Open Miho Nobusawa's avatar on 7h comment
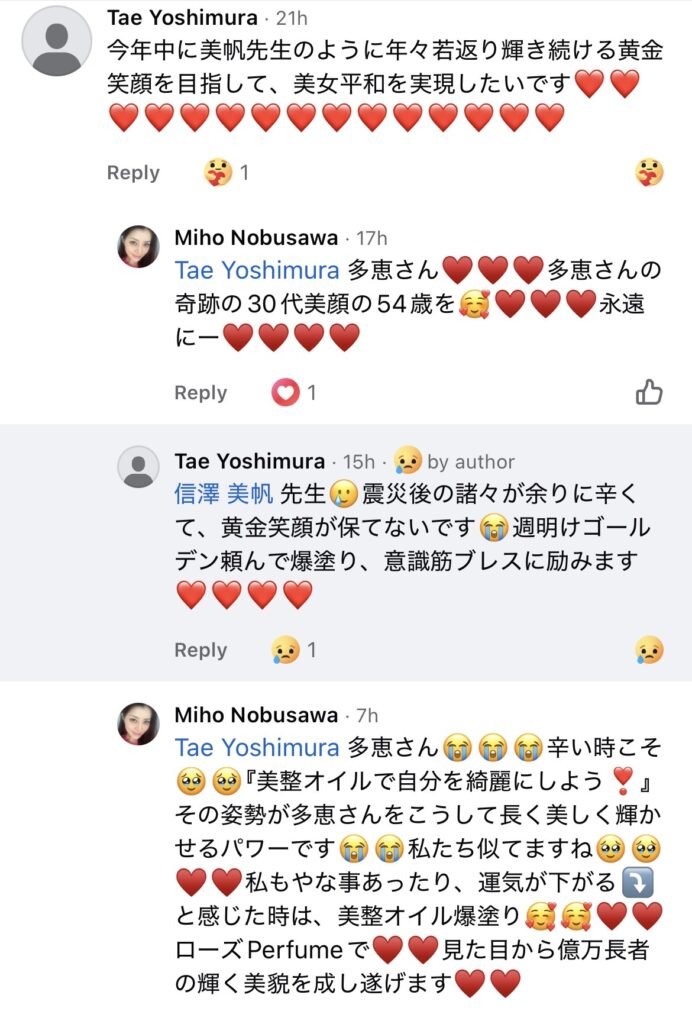692x1024 pixels. [x=138, y=723]
